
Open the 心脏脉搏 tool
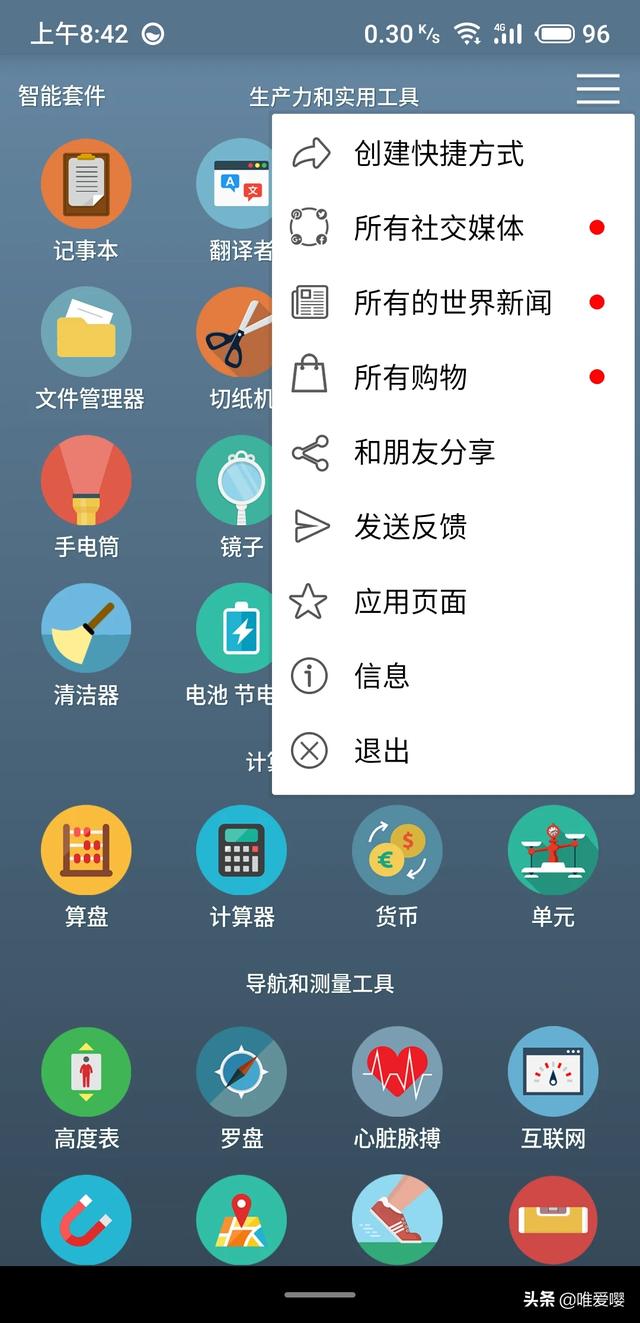point(397,1088)
